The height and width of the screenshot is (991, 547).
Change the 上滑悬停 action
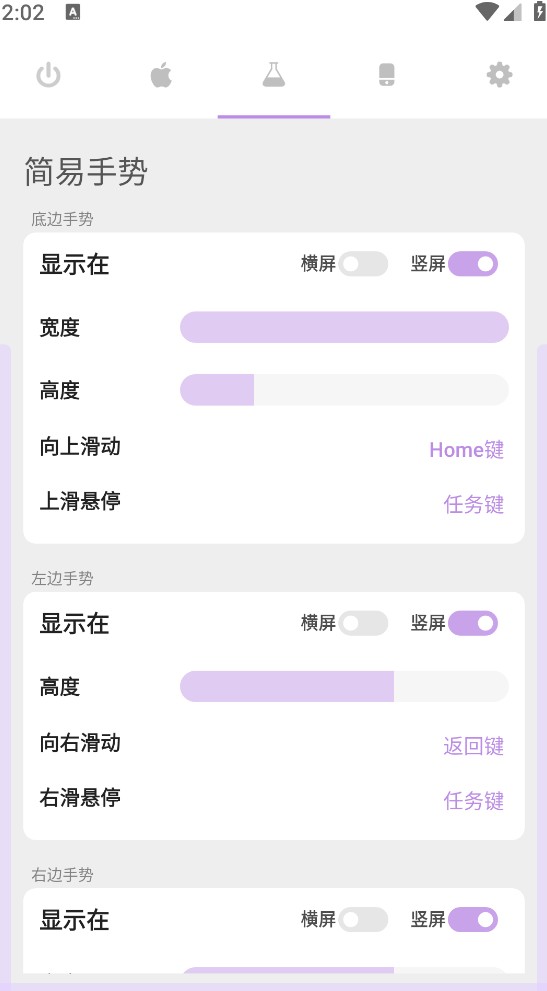click(474, 504)
